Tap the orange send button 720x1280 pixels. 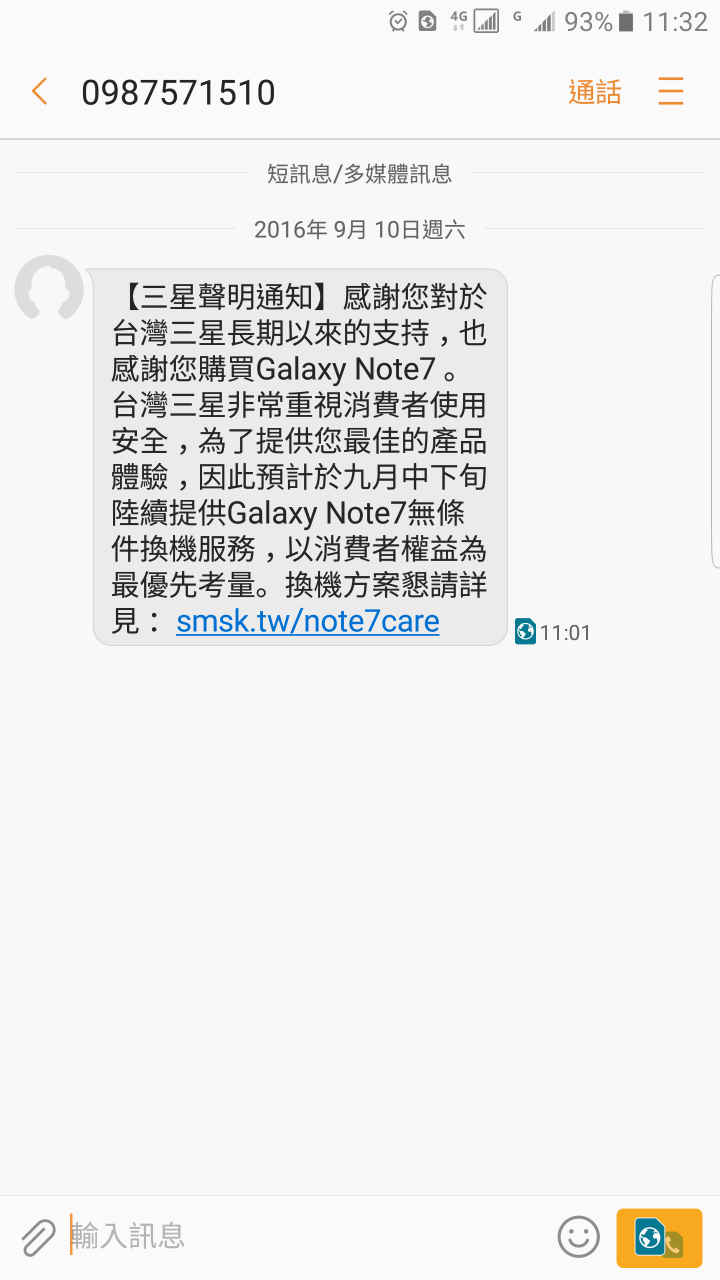click(659, 1238)
